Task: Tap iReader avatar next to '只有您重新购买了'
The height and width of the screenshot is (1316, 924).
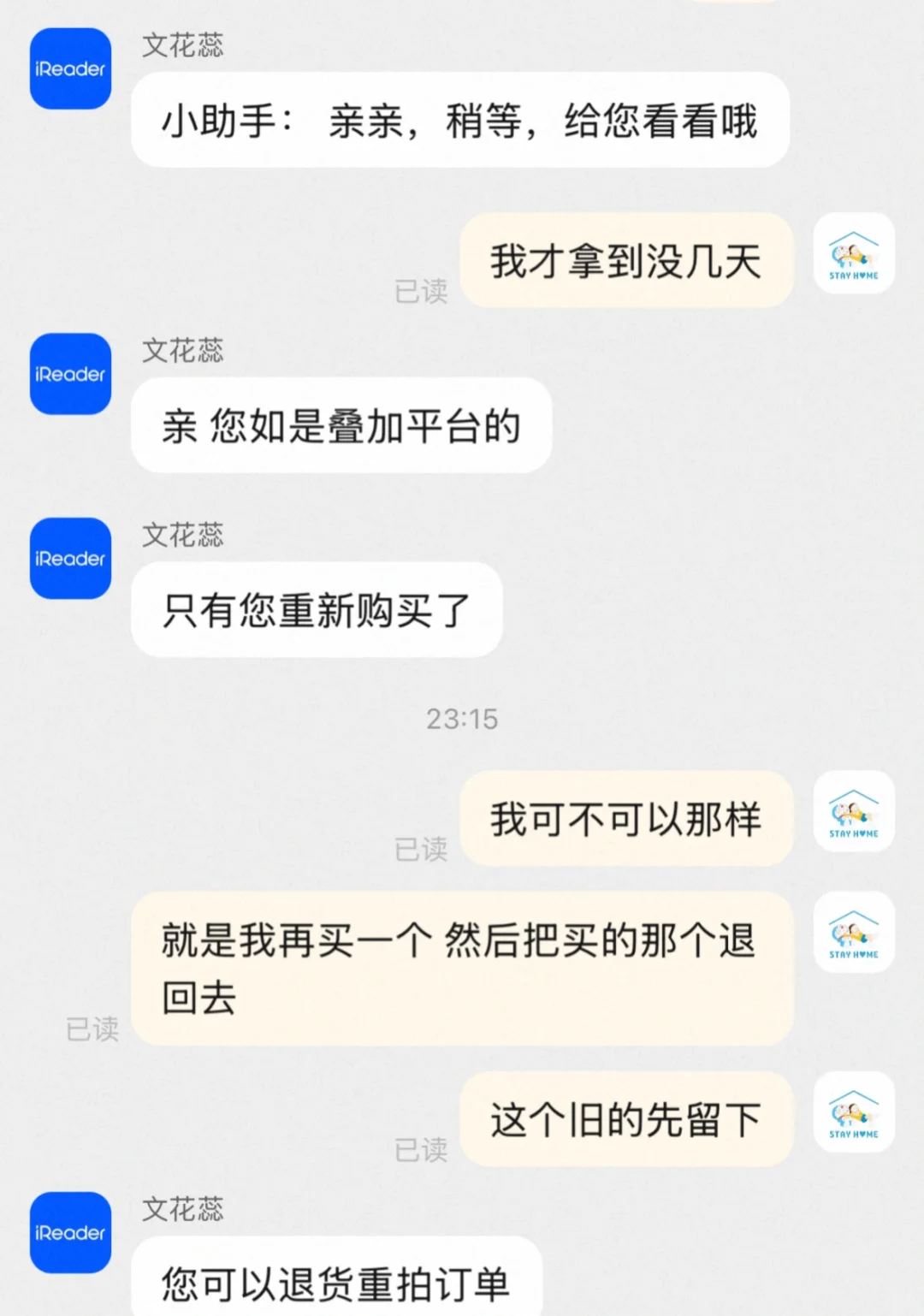Action: tap(70, 558)
